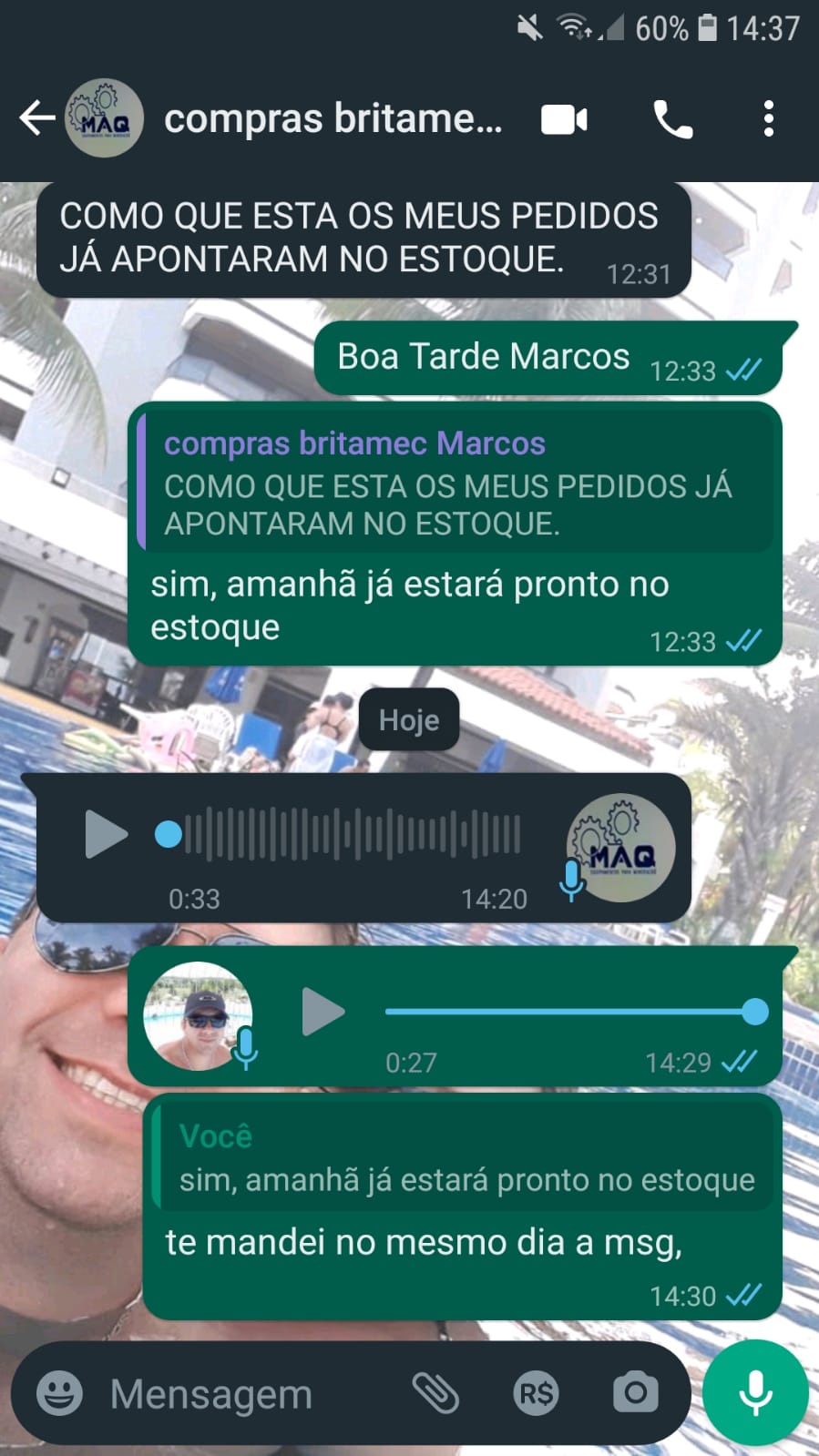
Task: Attach a file with the paperclip
Action: 435,1393
